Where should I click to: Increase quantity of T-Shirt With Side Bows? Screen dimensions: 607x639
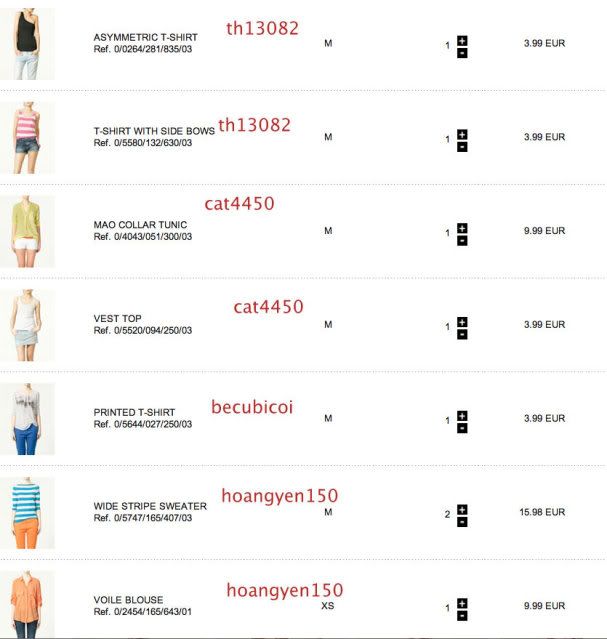462,134
